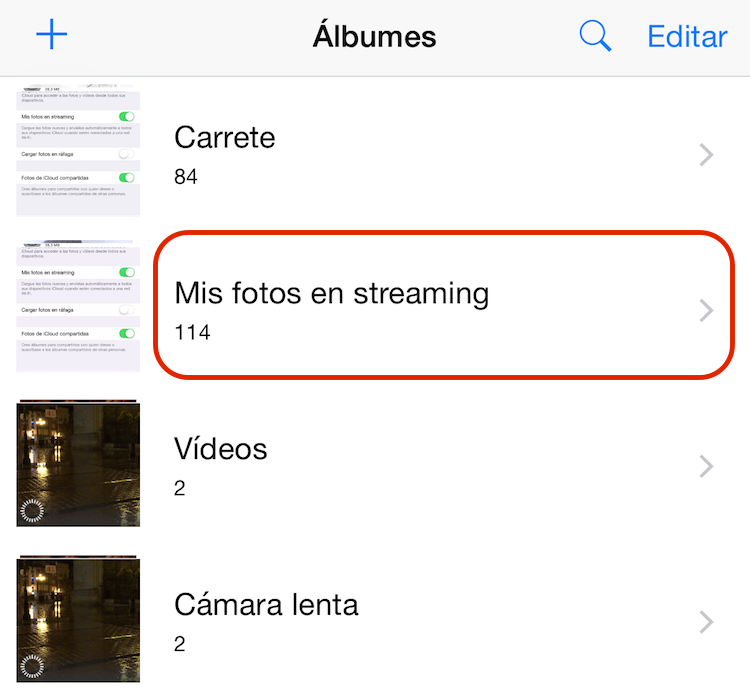Tap the plus icon to add an album
This screenshot has height=692, width=750.
point(52,36)
